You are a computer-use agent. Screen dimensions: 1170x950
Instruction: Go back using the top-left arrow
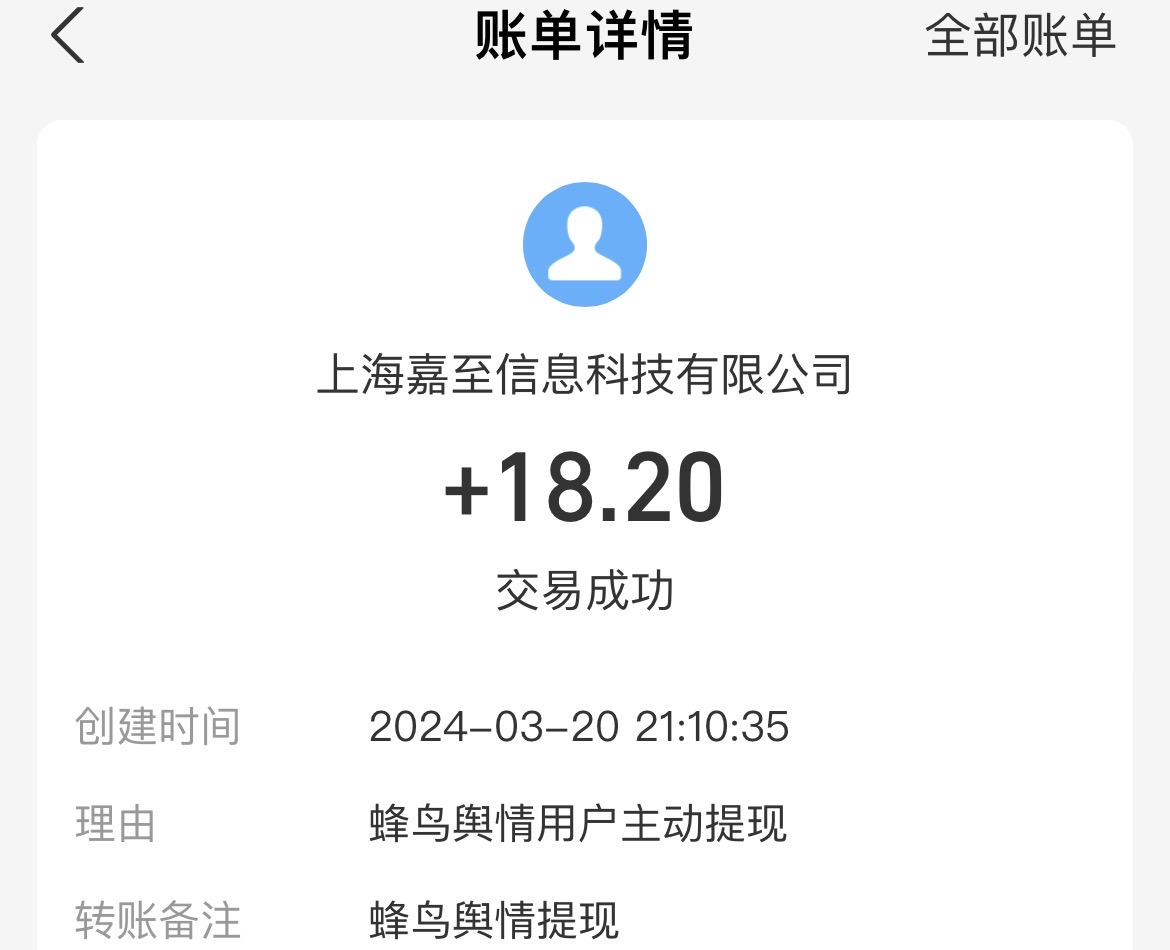pyautogui.click(x=68, y=37)
